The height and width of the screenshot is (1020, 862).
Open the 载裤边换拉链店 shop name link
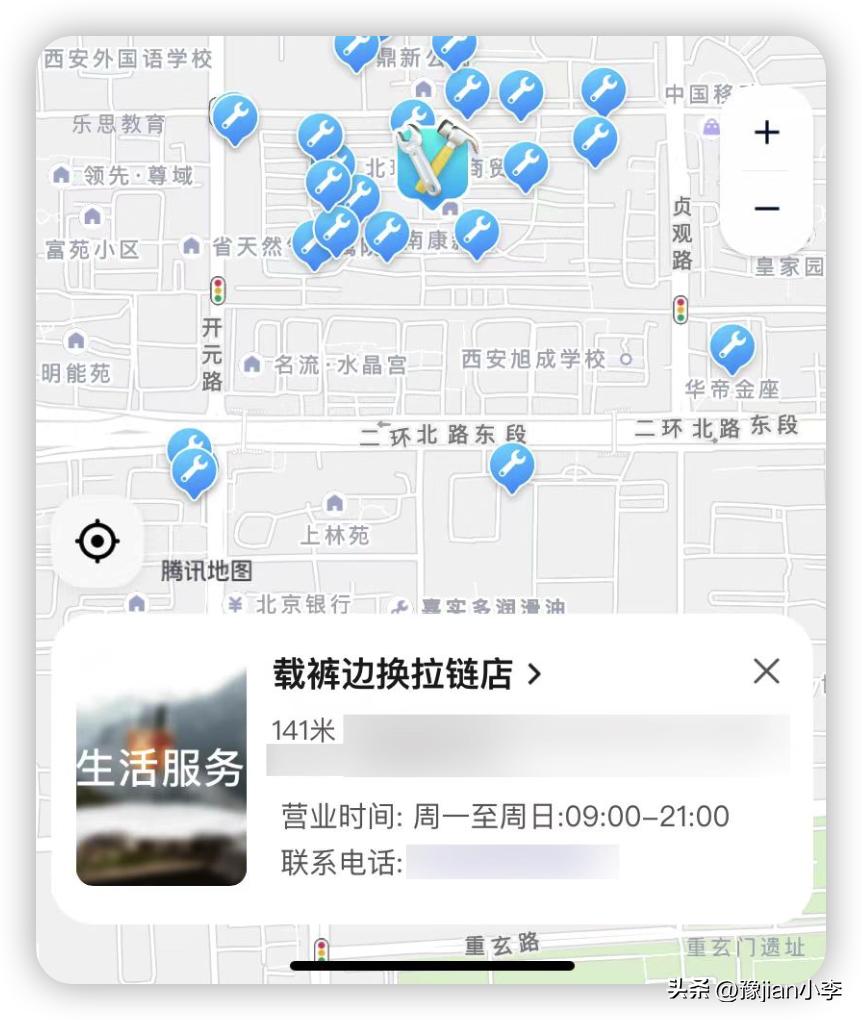(x=395, y=674)
